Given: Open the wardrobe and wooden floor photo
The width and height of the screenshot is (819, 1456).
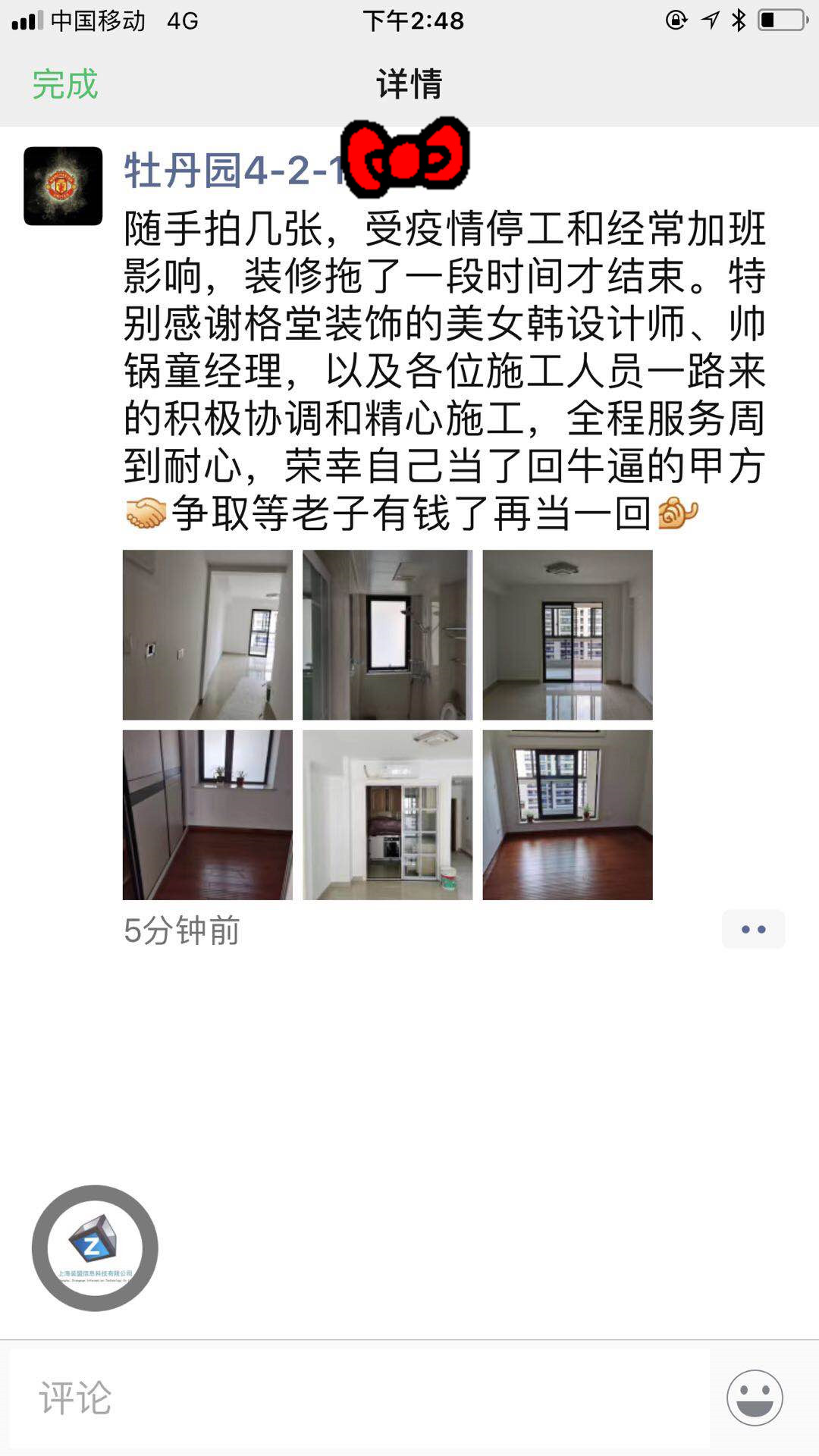Looking at the screenshot, I should pyautogui.click(x=207, y=815).
